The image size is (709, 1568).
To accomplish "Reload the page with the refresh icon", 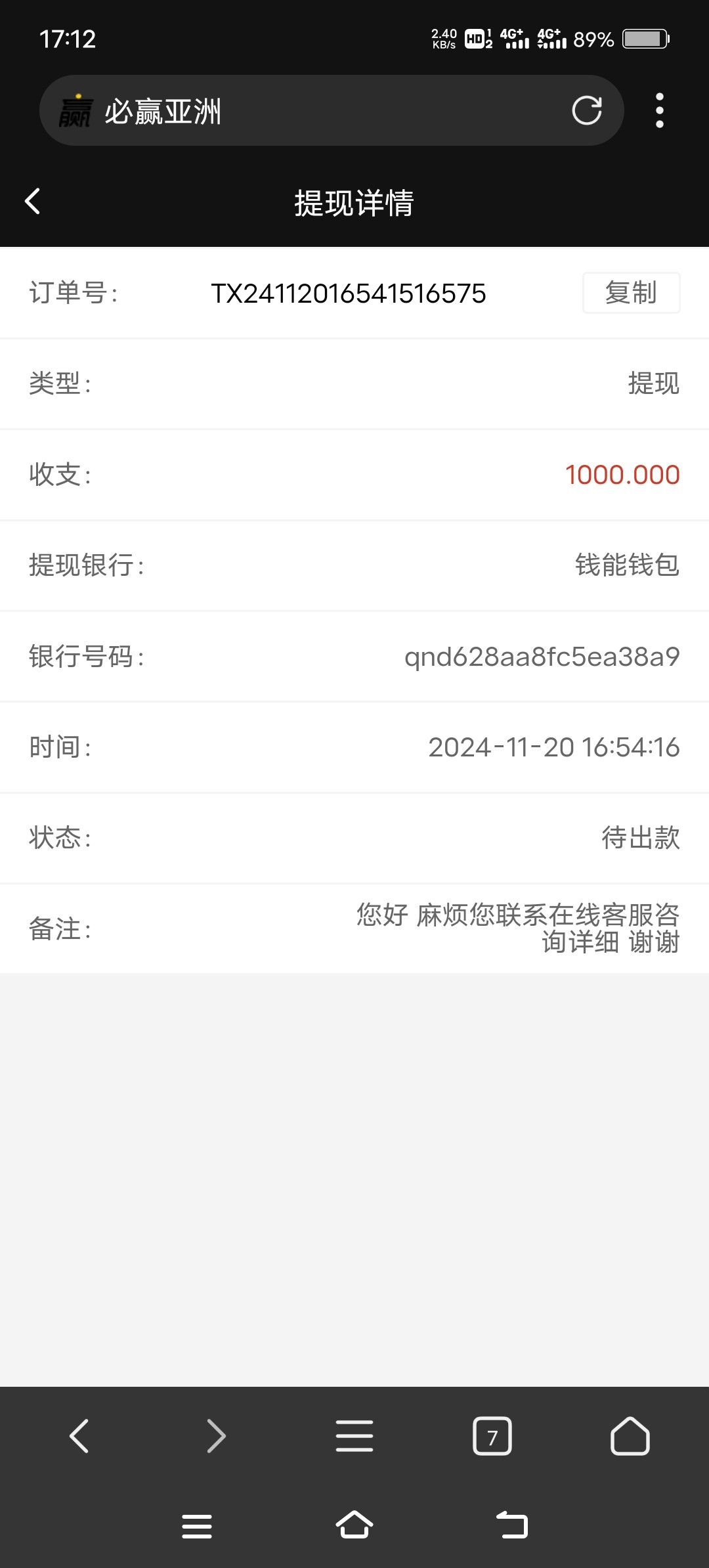I will click(x=587, y=110).
